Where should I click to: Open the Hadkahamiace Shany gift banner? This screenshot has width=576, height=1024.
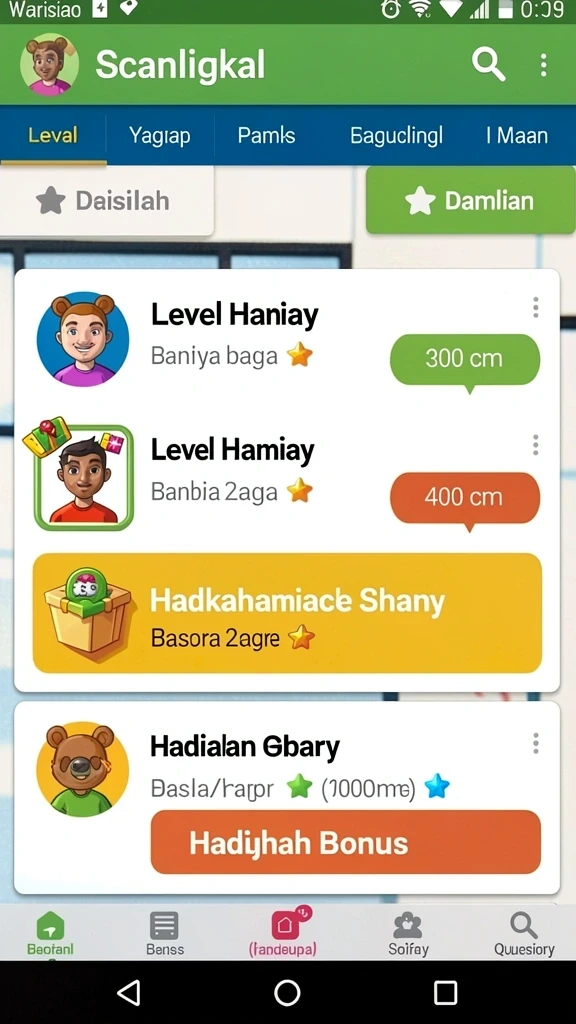click(x=287, y=613)
